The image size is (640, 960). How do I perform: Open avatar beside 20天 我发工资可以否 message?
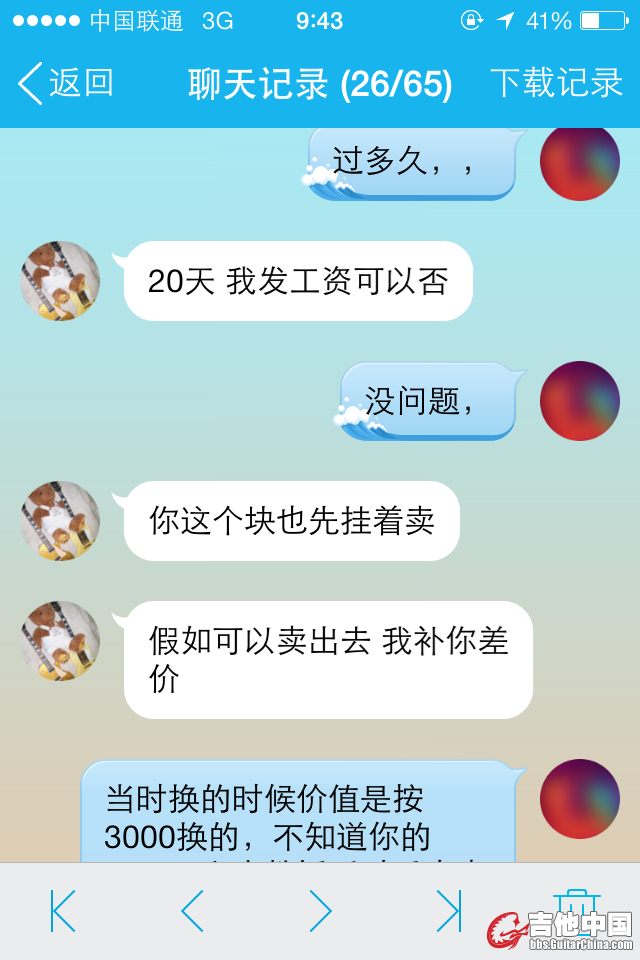click(60, 281)
